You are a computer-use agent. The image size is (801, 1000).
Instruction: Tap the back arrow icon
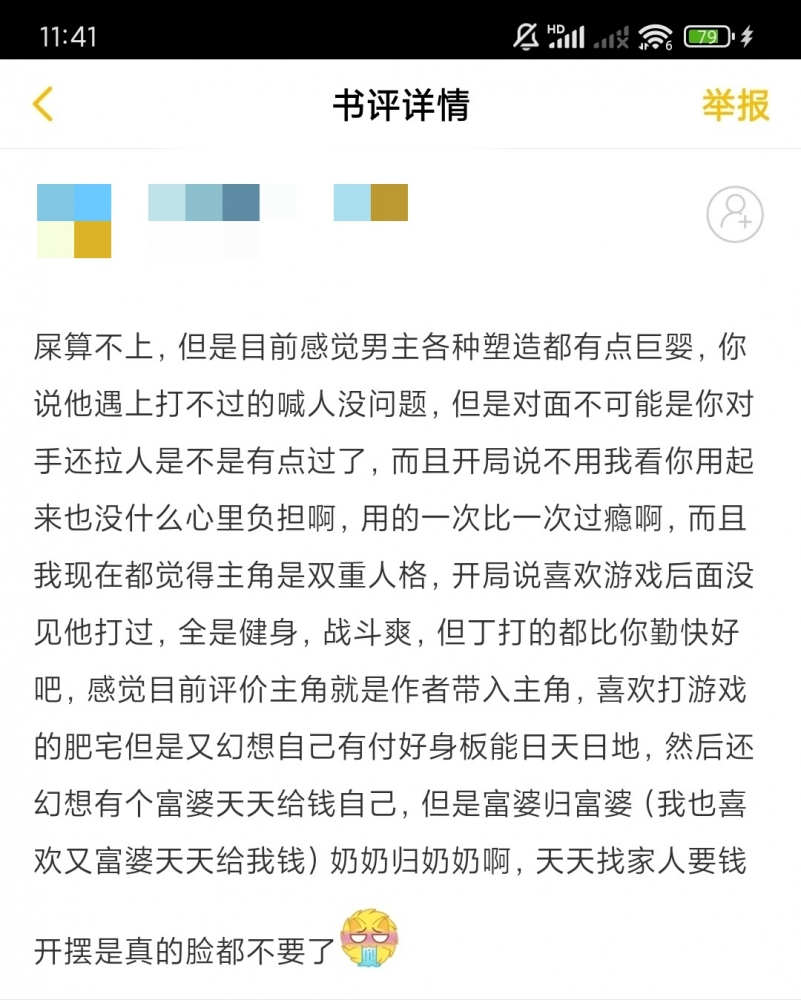41,104
